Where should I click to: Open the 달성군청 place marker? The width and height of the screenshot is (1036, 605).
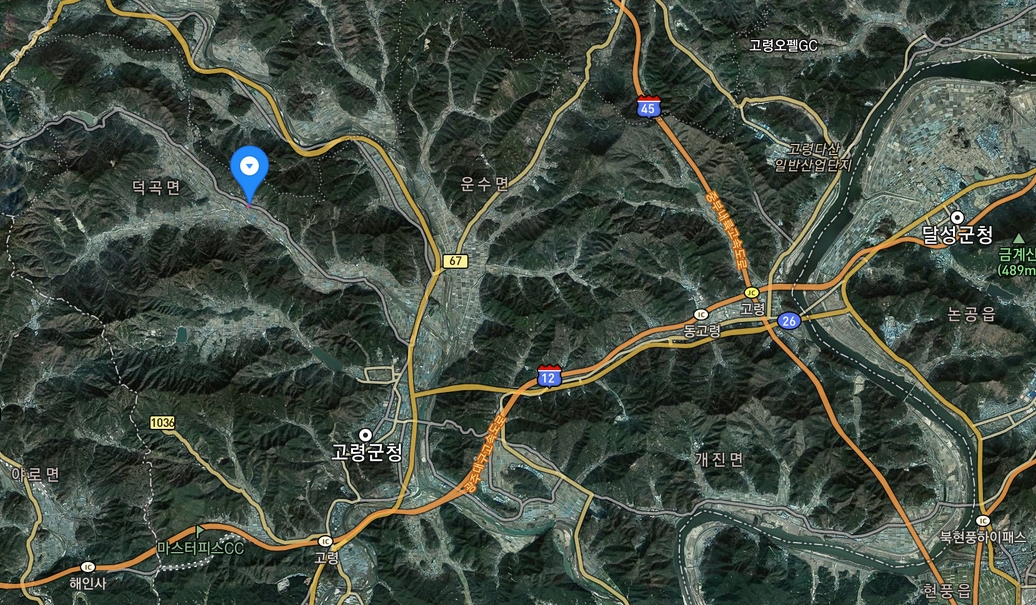tap(957, 217)
